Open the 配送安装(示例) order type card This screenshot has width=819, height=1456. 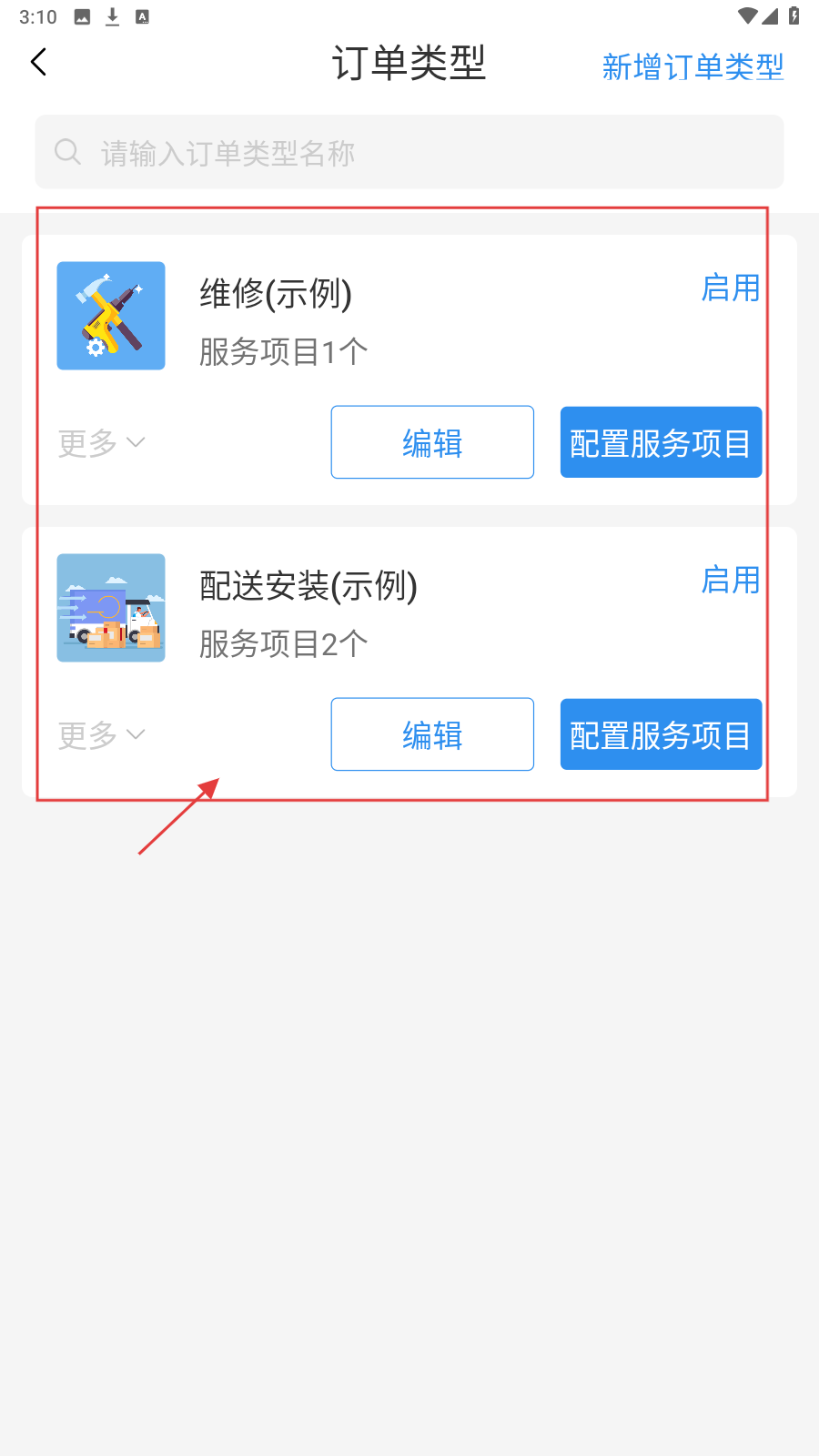click(308, 586)
